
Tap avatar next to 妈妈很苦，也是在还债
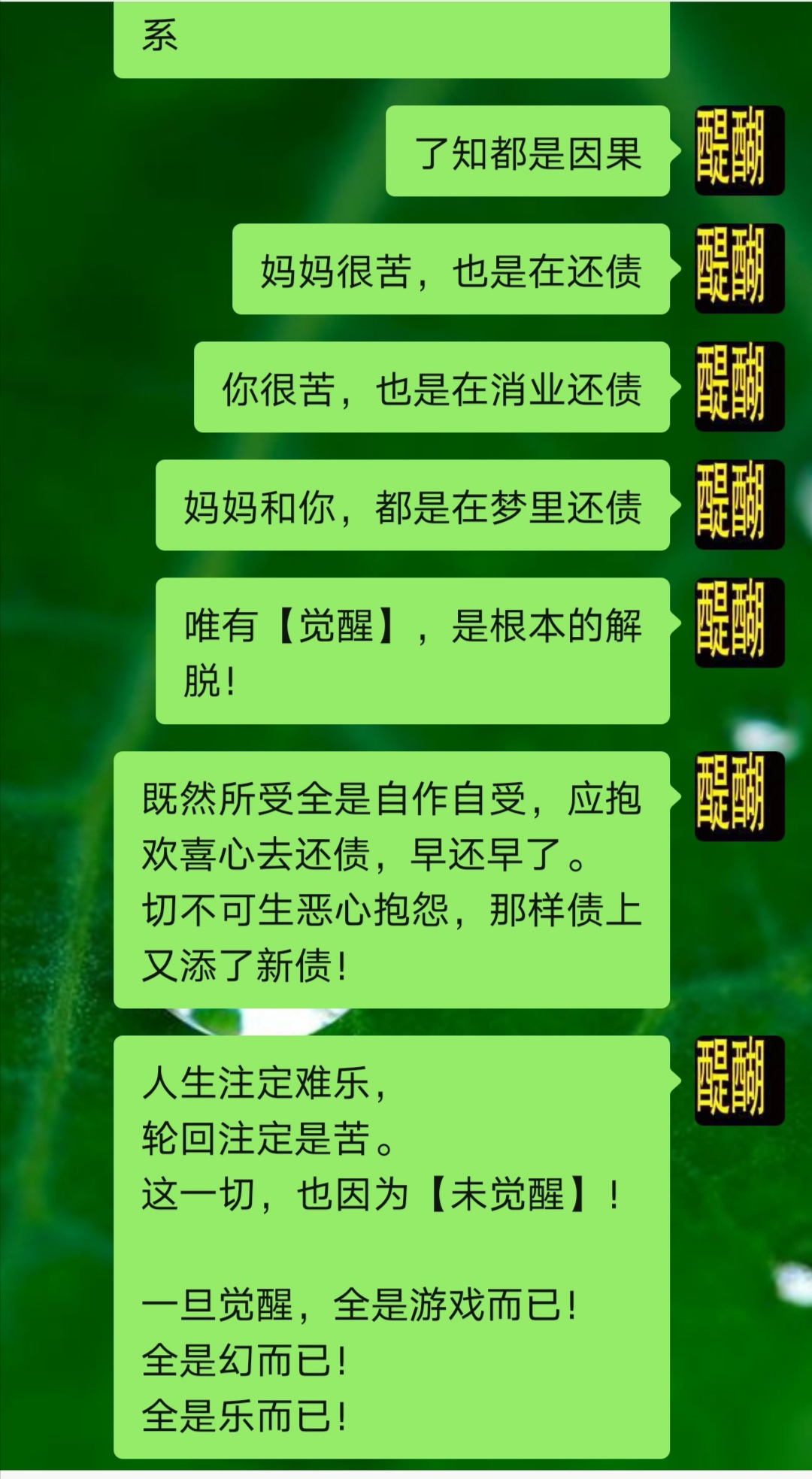(x=739, y=268)
